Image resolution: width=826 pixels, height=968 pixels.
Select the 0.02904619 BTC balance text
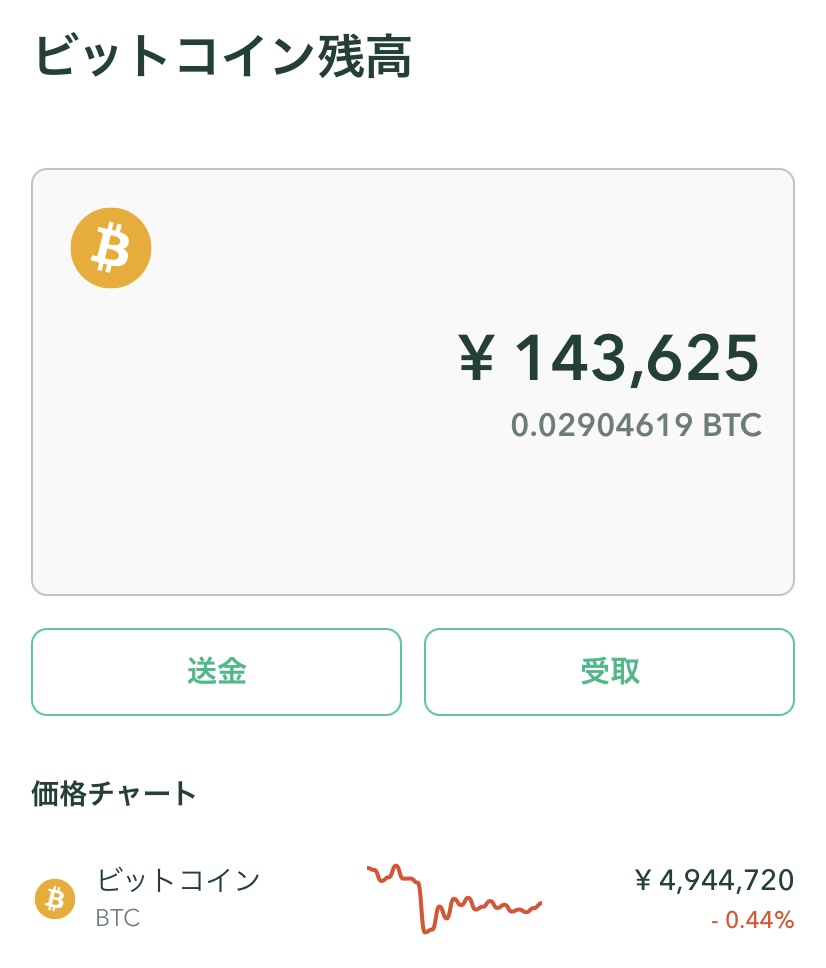point(636,424)
